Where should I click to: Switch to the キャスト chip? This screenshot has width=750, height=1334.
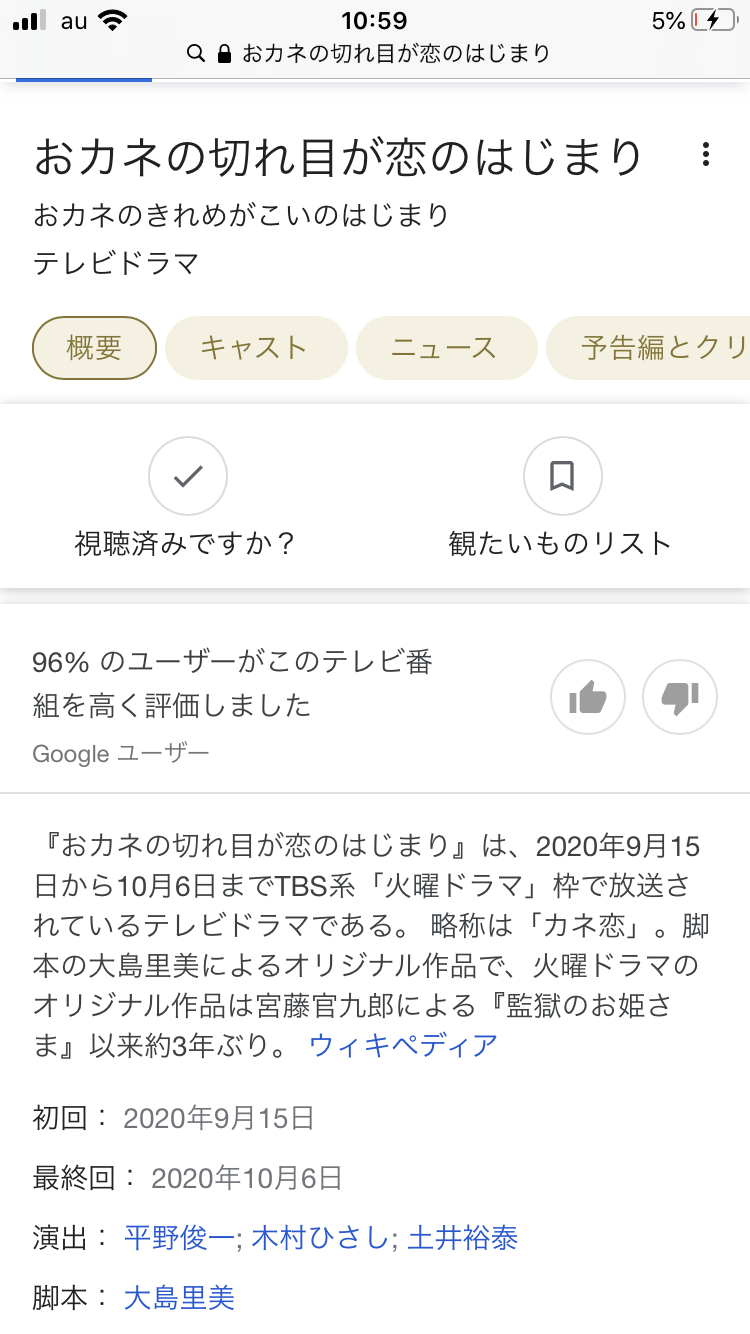pyautogui.click(x=255, y=348)
